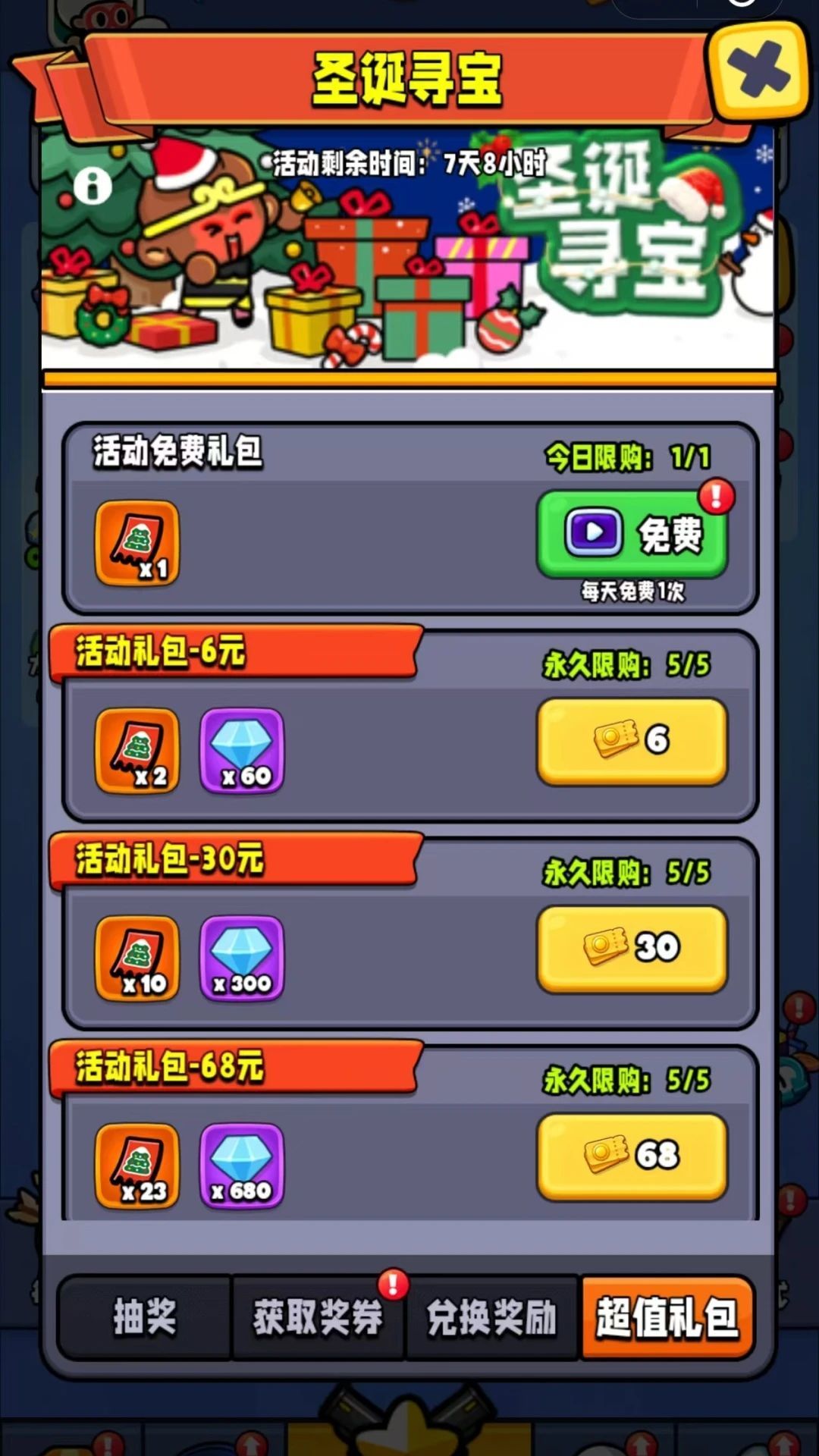Image resolution: width=819 pixels, height=1456 pixels.
Task: Open event info via the 'i' icon
Action: (x=93, y=187)
